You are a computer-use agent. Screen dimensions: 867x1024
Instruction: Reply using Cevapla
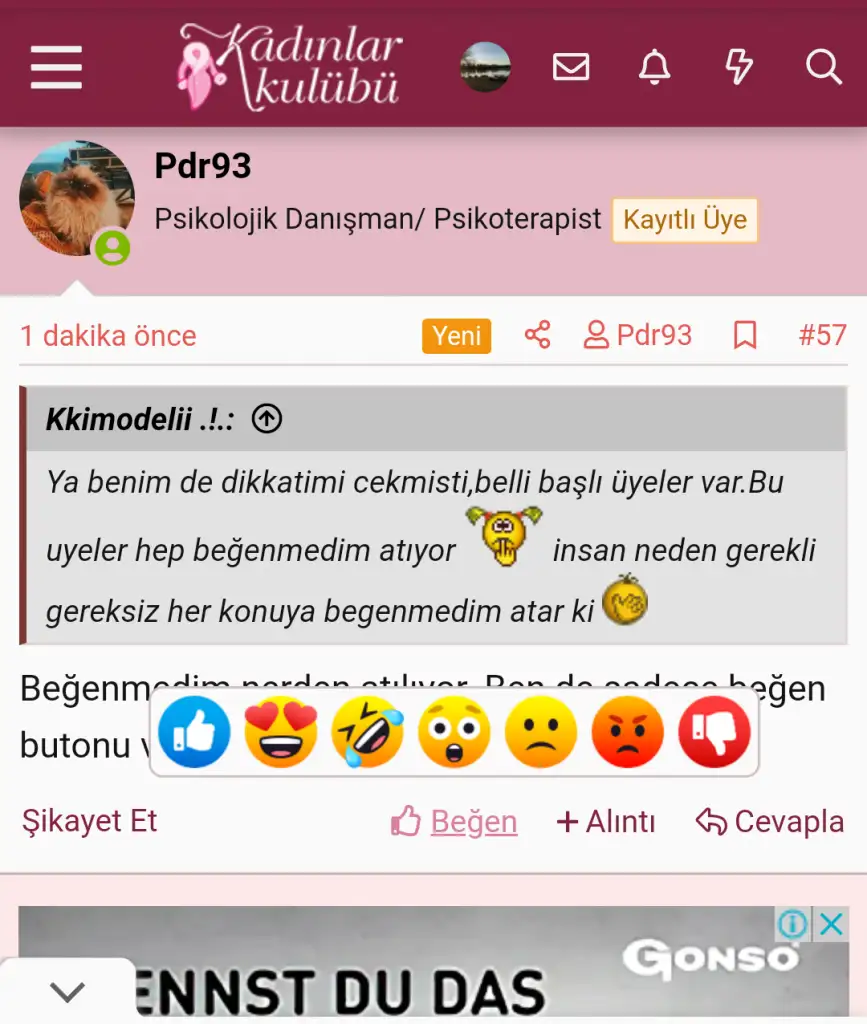pyautogui.click(x=770, y=822)
